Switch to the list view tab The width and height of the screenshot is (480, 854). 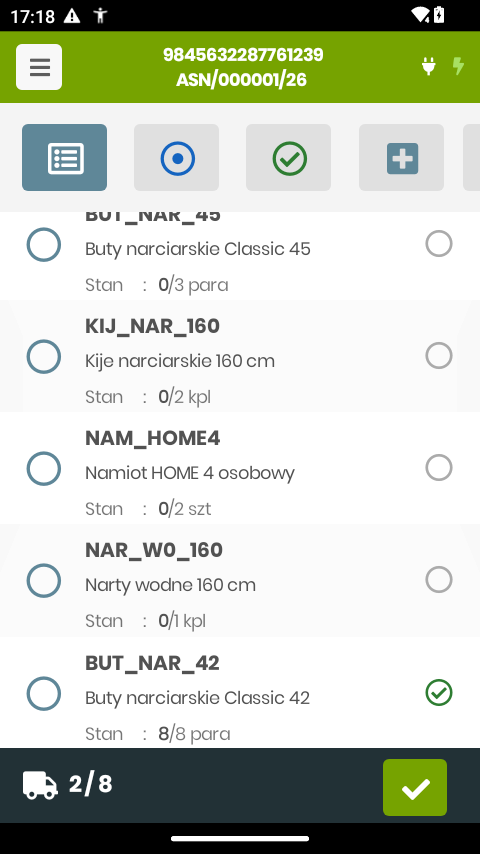(64, 157)
